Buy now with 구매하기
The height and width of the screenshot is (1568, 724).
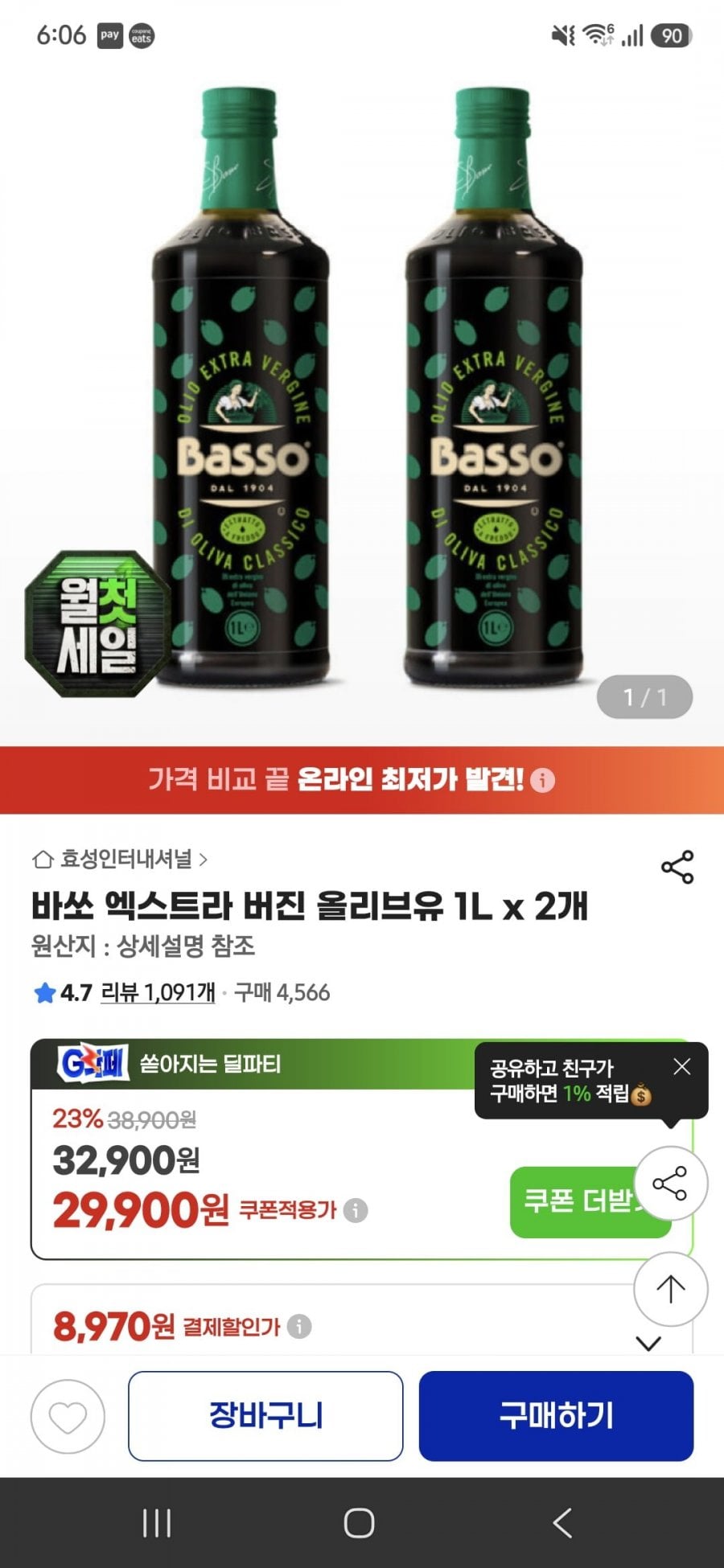pos(556,1415)
